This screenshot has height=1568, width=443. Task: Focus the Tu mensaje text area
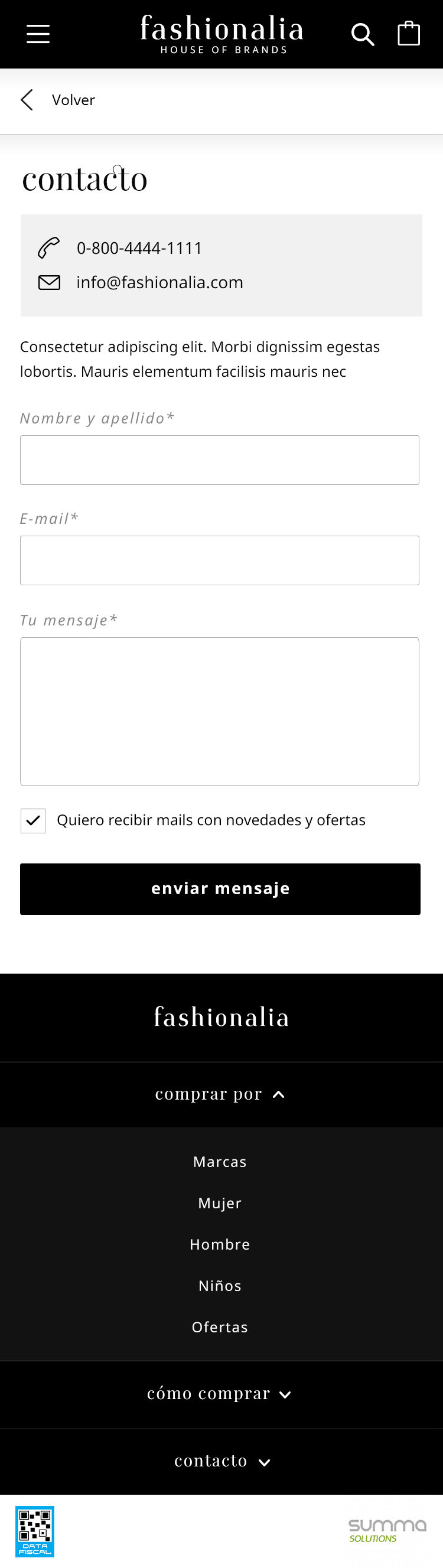pyautogui.click(x=219, y=711)
